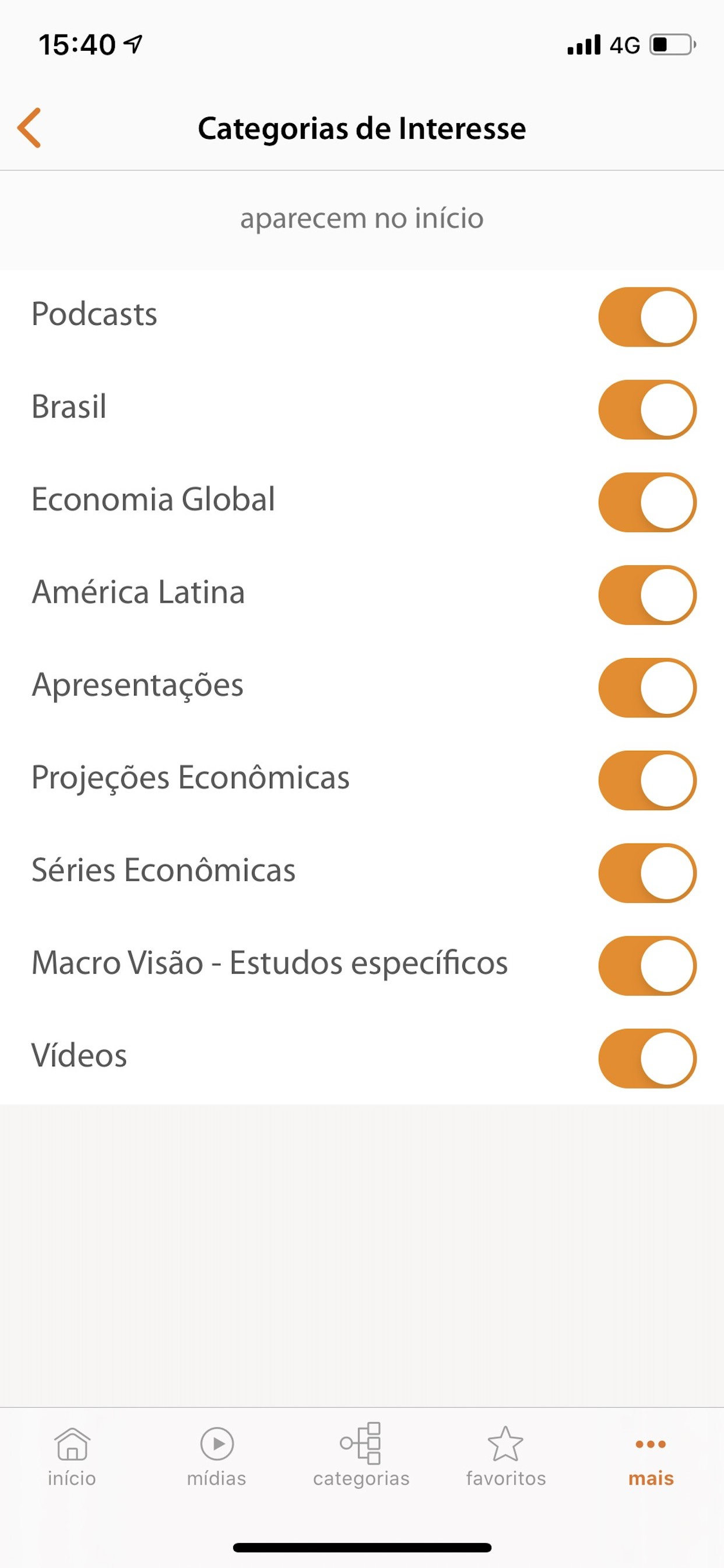724x1568 pixels.
Task: Disable the Brasil category toggle
Action: (x=647, y=409)
